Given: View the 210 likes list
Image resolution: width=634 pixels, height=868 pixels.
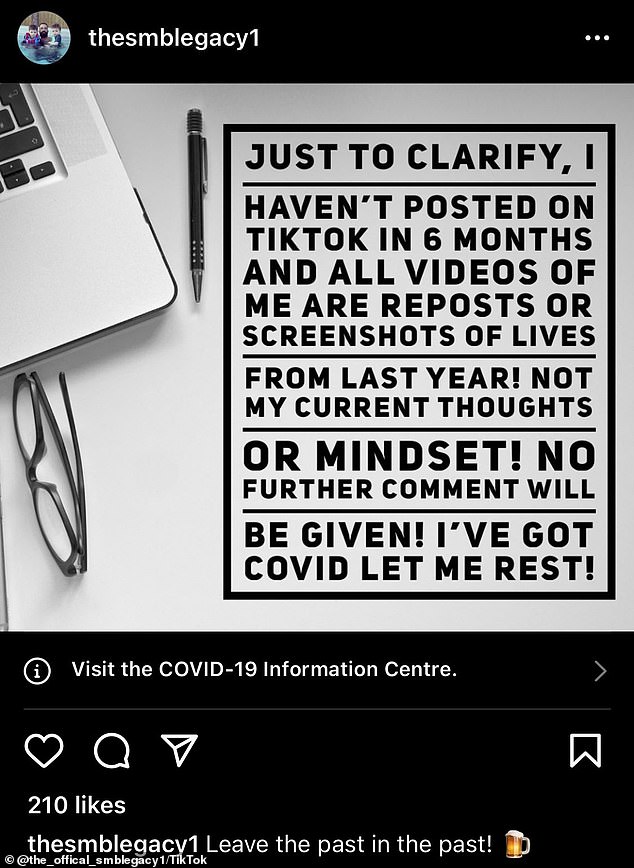Looking at the screenshot, I should tap(77, 804).
